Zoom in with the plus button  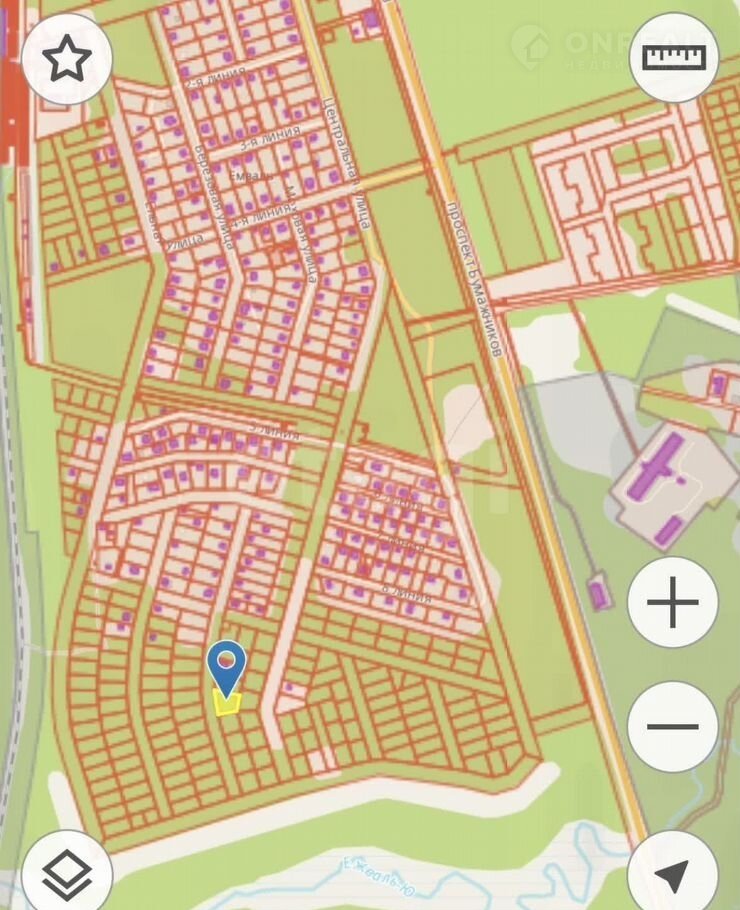click(x=672, y=603)
